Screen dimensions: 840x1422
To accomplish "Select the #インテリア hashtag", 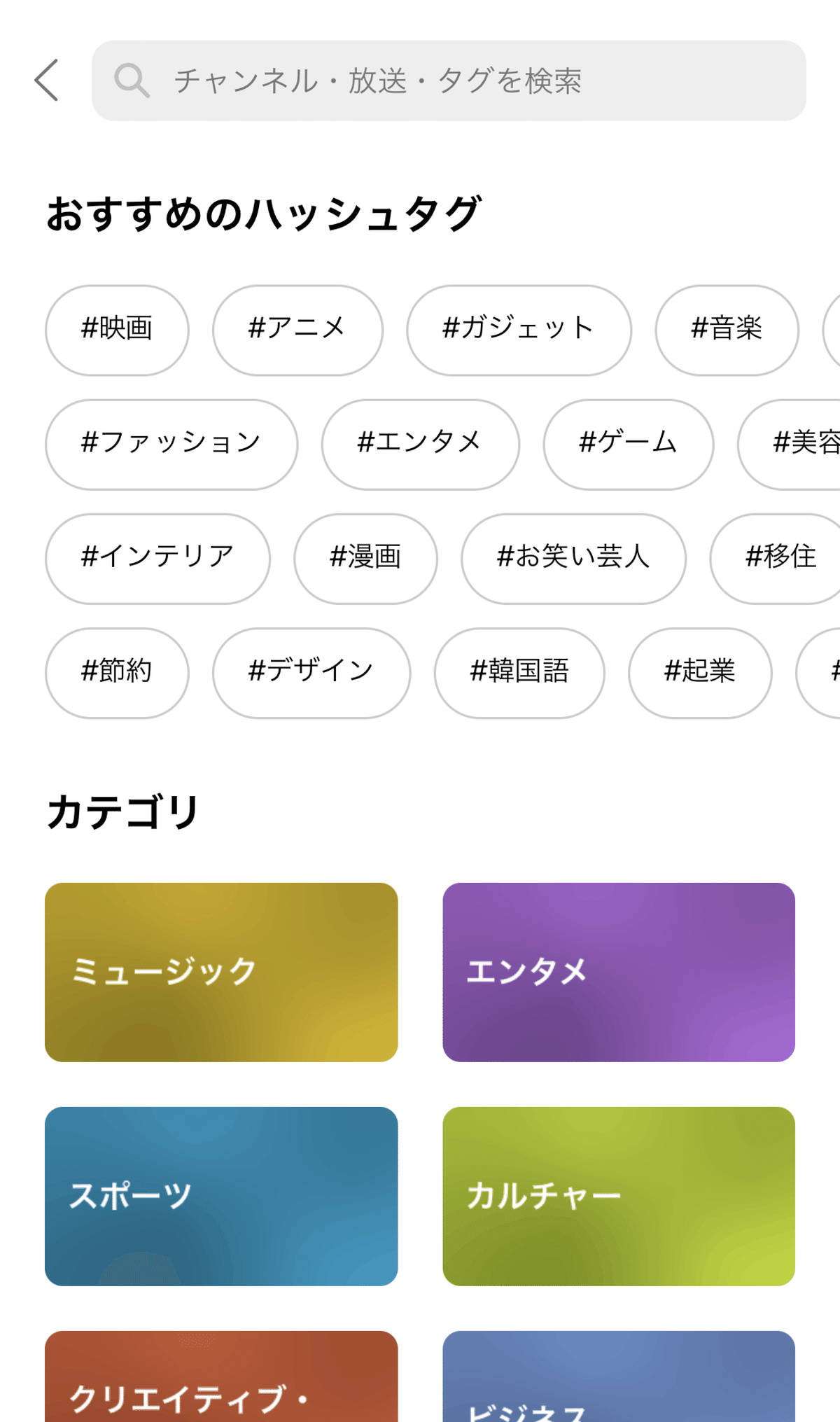I will pyautogui.click(x=157, y=558).
